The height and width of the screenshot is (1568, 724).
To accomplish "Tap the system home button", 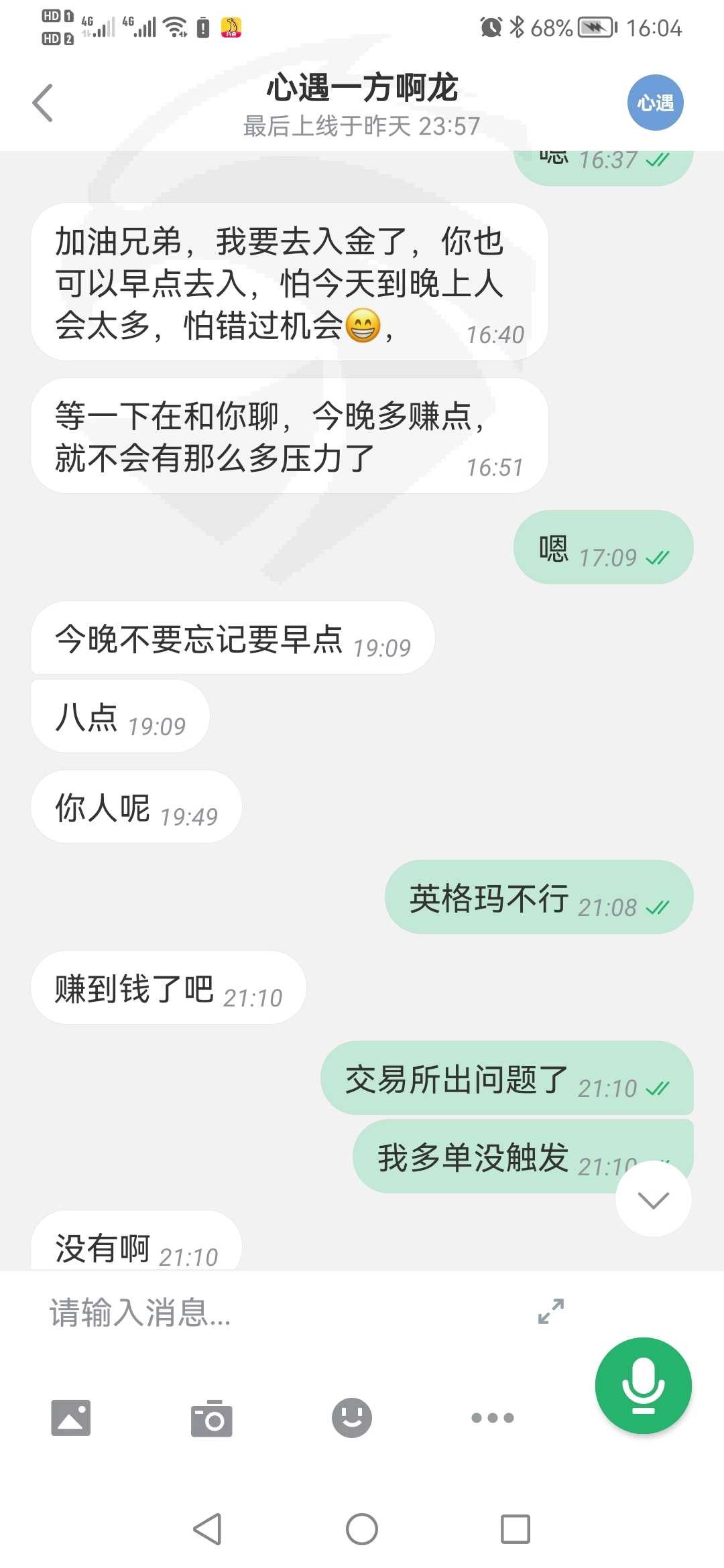I will point(362,1529).
